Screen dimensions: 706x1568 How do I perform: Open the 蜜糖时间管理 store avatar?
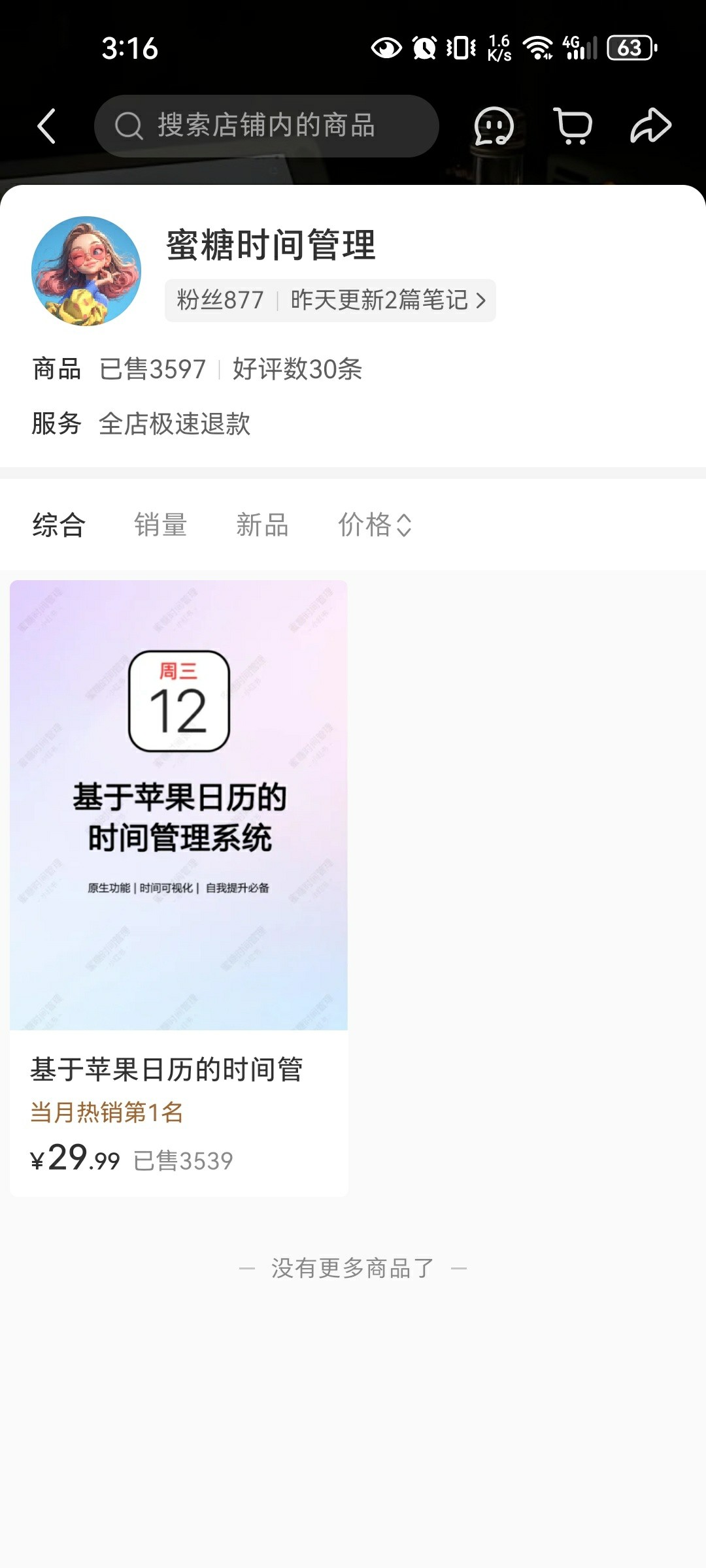pyautogui.click(x=86, y=271)
